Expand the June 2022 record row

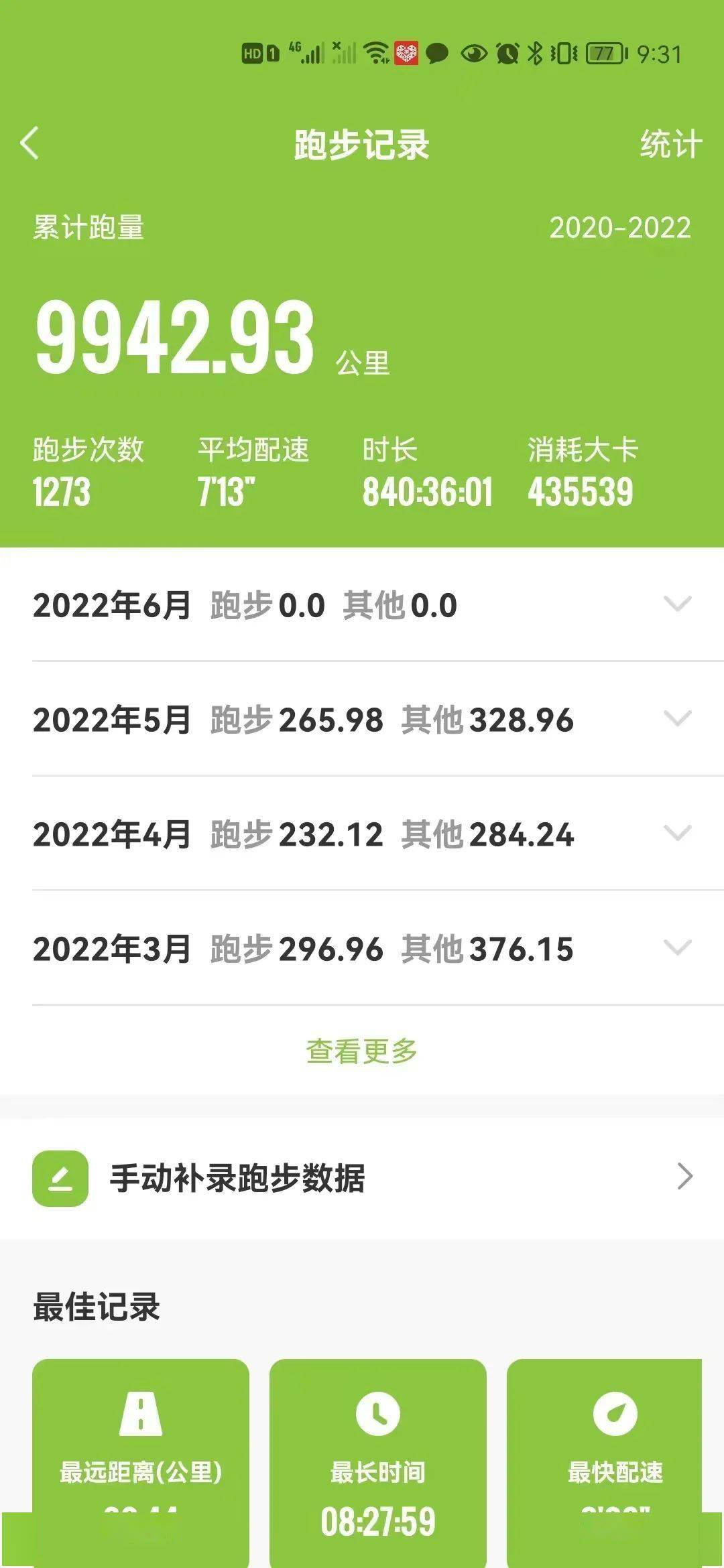click(x=677, y=605)
